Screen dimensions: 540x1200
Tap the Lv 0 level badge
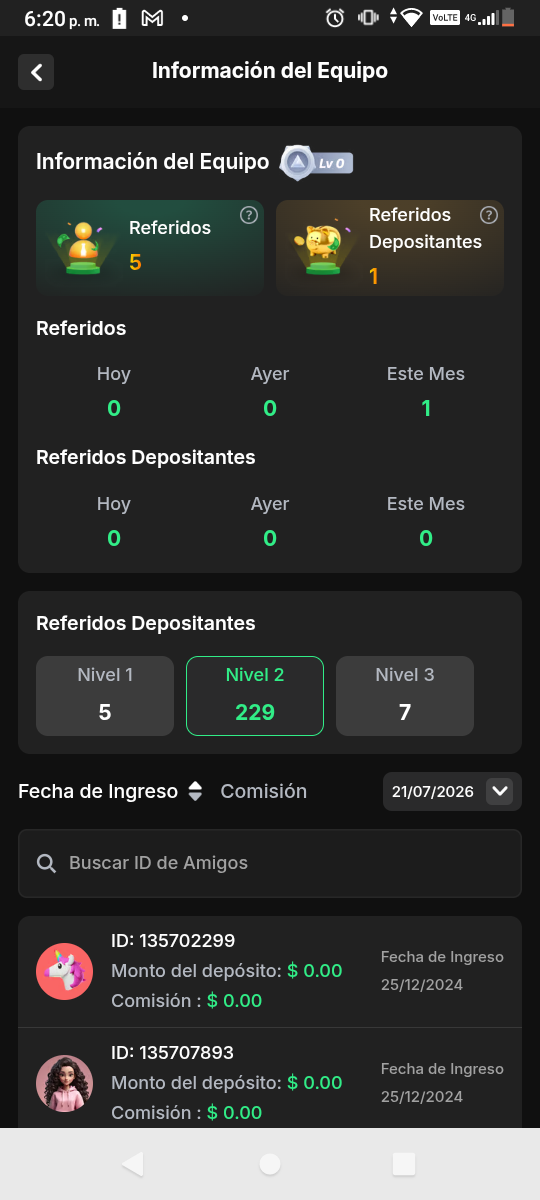(316, 162)
